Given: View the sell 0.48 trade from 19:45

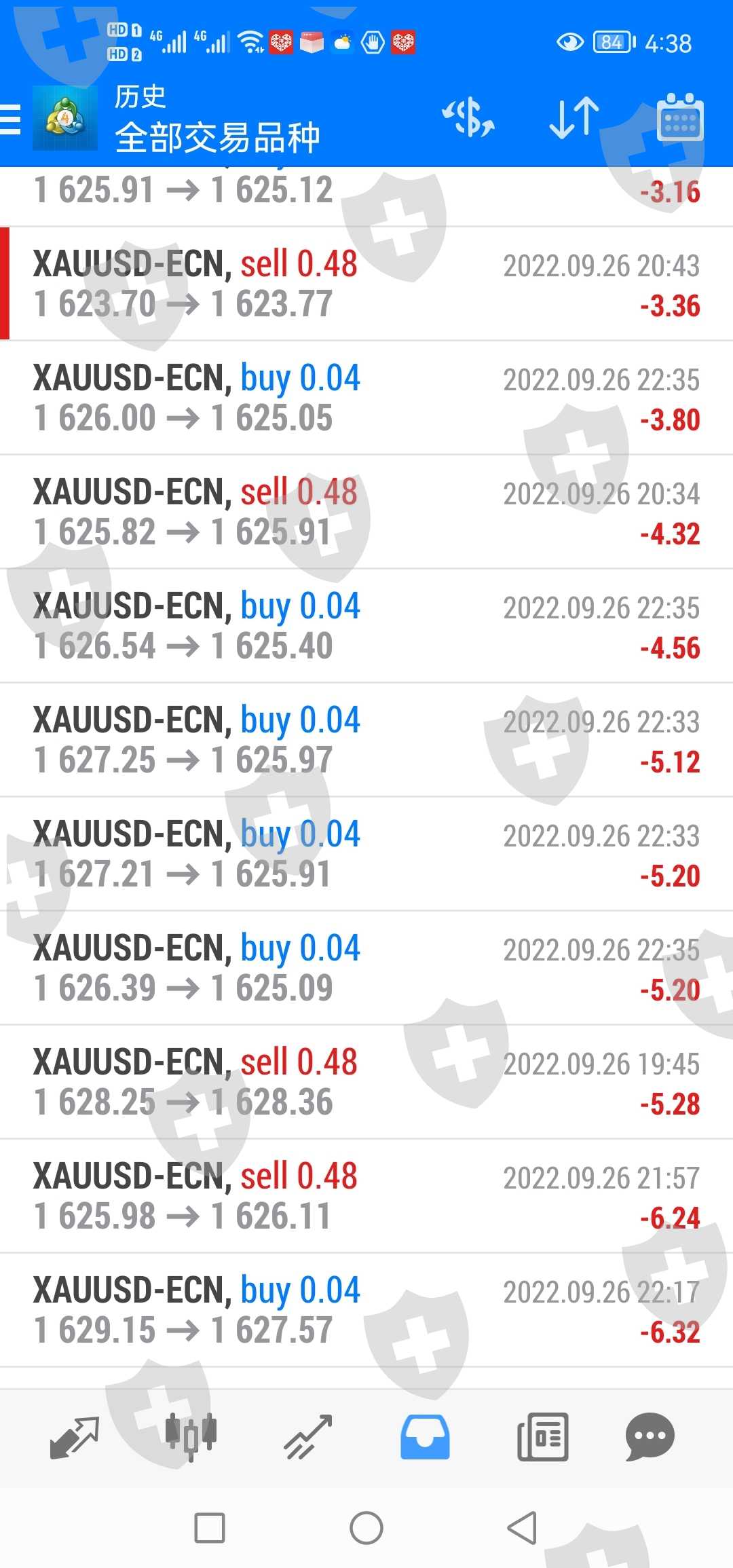Looking at the screenshot, I should (x=366, y=1082).
